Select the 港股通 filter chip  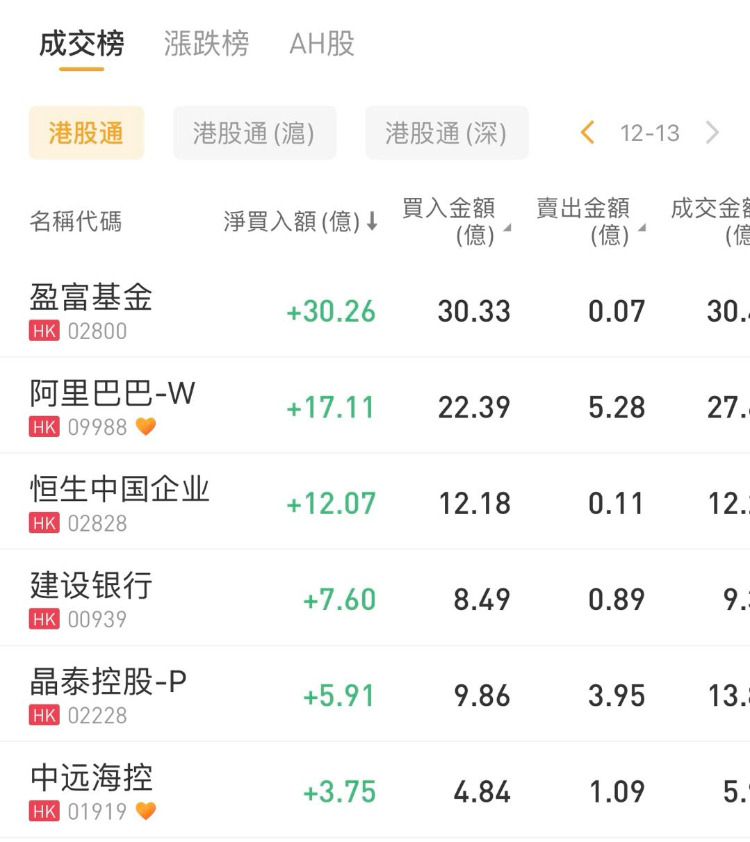[x=86, y=133]
